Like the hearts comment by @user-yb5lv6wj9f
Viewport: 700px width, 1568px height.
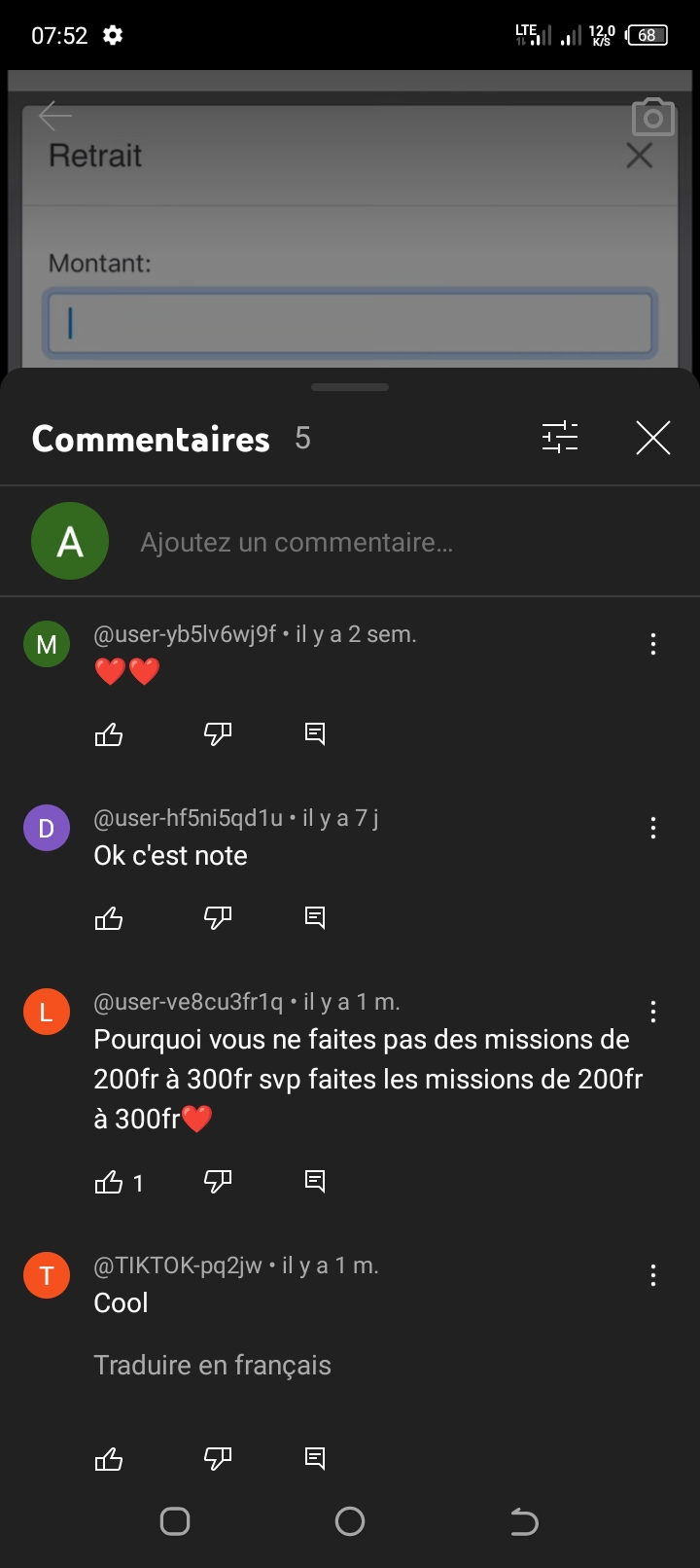pos(109,734)
